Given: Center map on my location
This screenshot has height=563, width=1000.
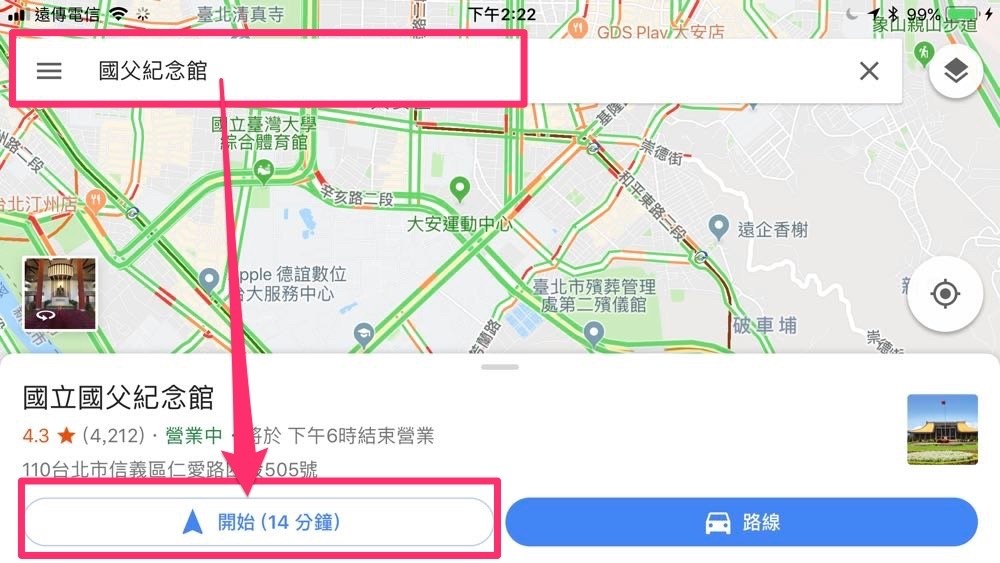Looking at the screenshot, I should tap(945, 294).
